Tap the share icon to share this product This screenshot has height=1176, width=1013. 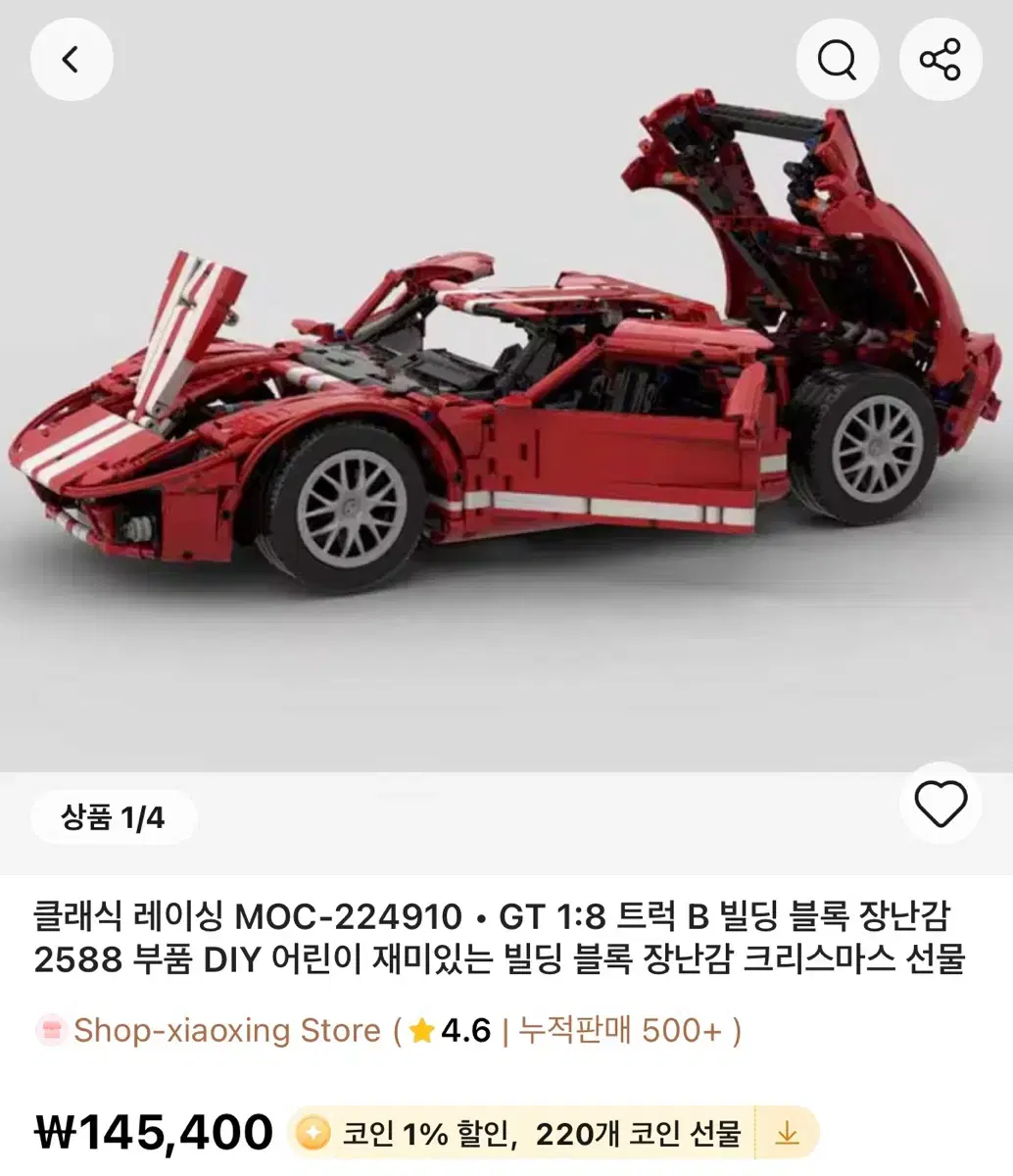(x=940, y=59)
